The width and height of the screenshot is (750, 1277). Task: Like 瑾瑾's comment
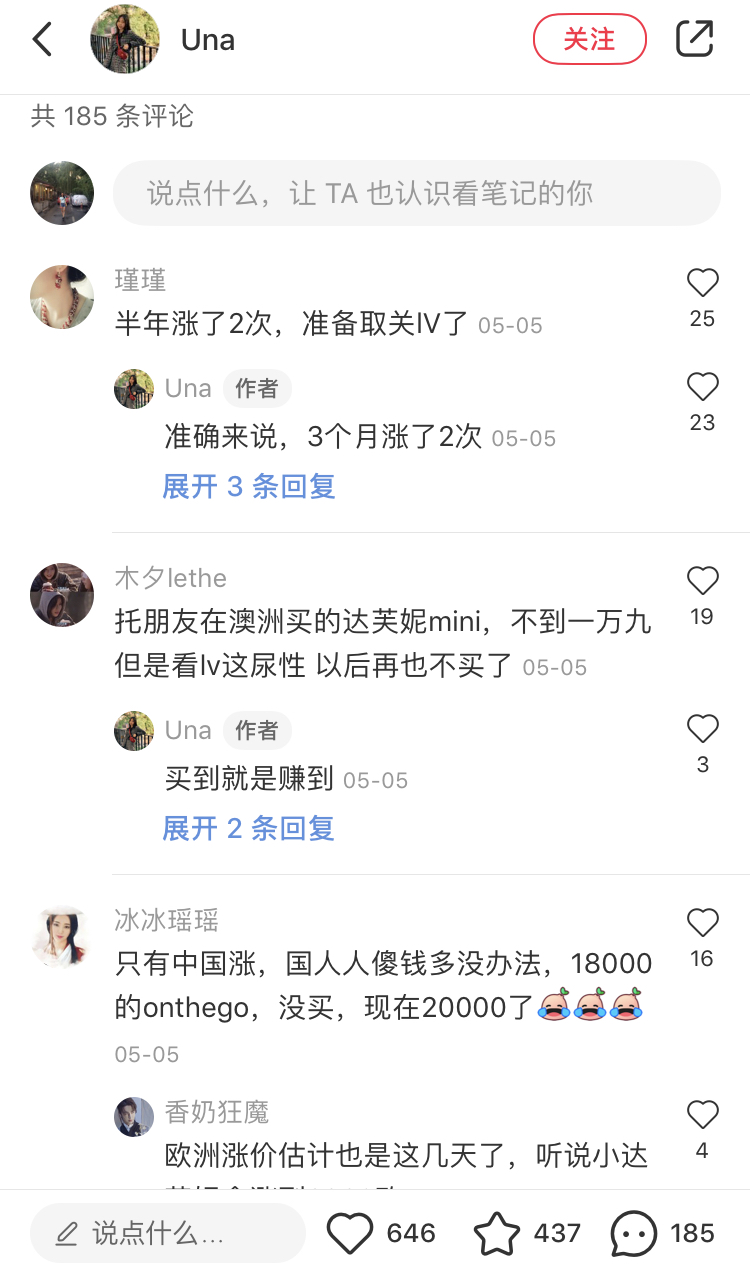click(702, 284)
